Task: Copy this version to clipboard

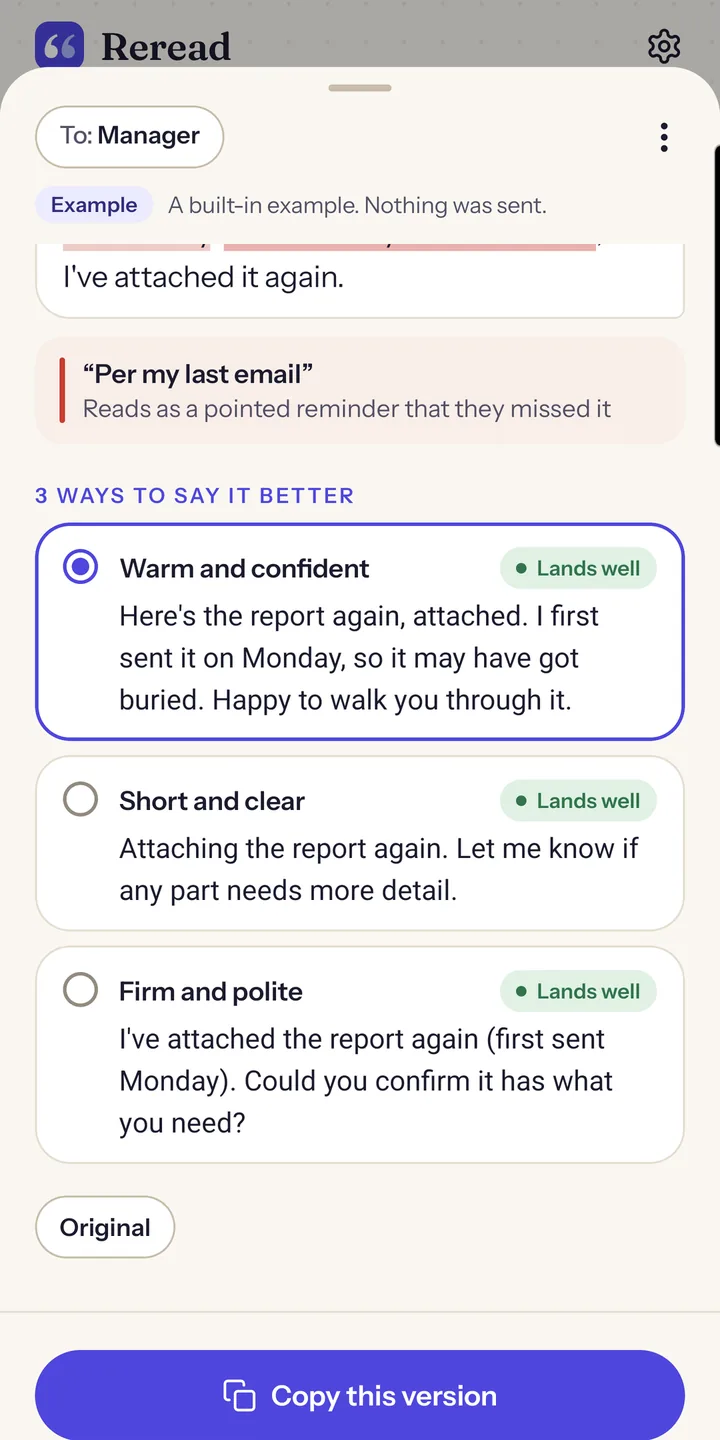Action: coord(360,1396)
